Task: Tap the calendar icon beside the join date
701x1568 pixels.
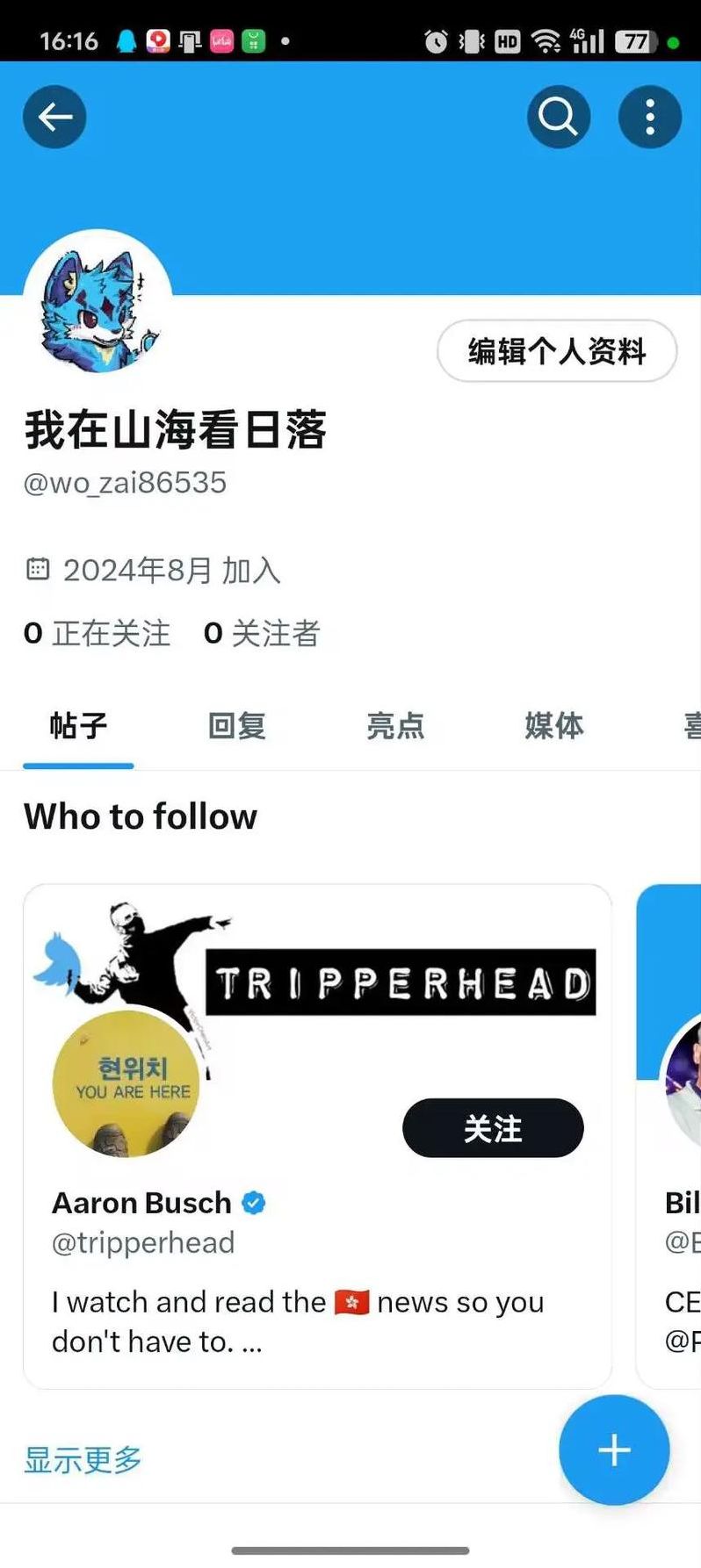Action: point(37,569)
